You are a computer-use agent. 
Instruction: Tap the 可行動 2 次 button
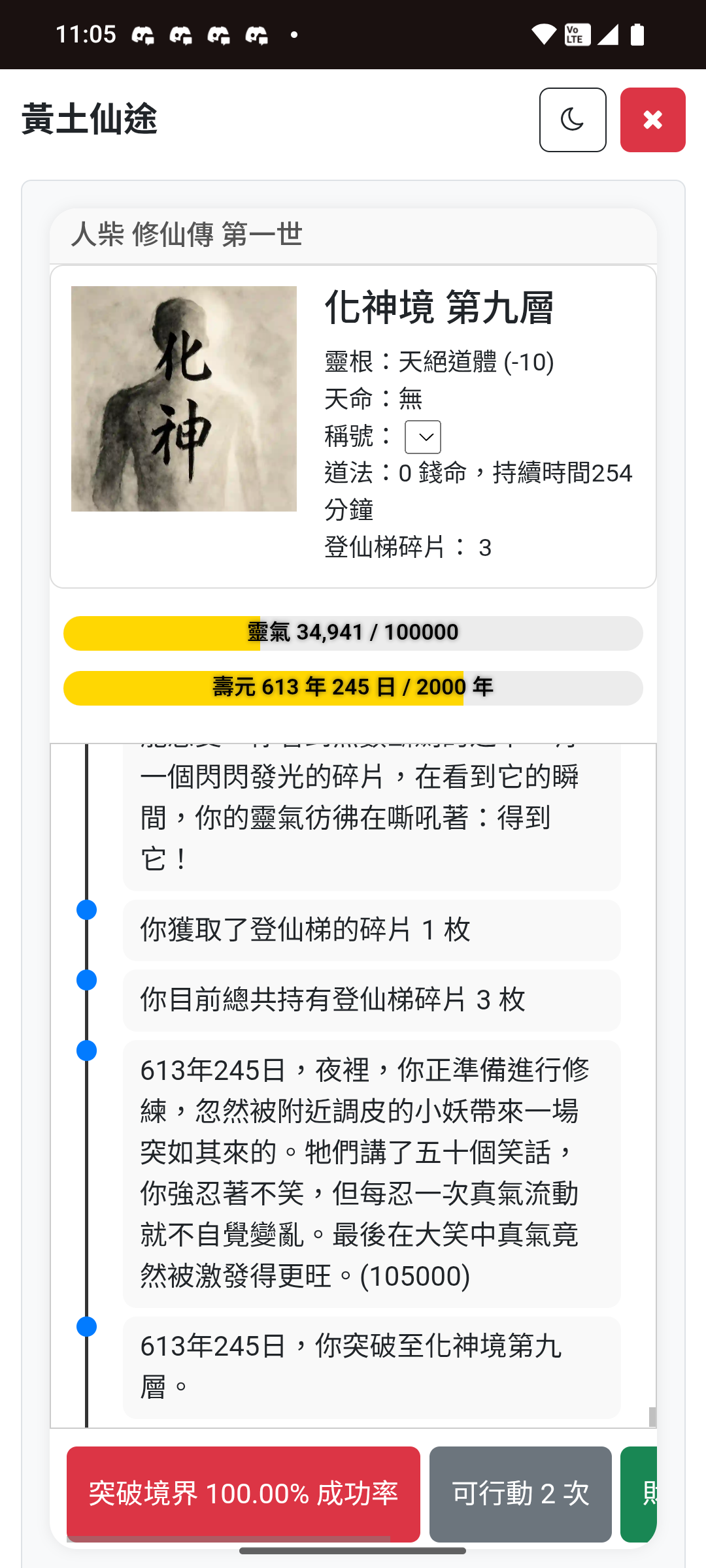[x=520, y=1494]
